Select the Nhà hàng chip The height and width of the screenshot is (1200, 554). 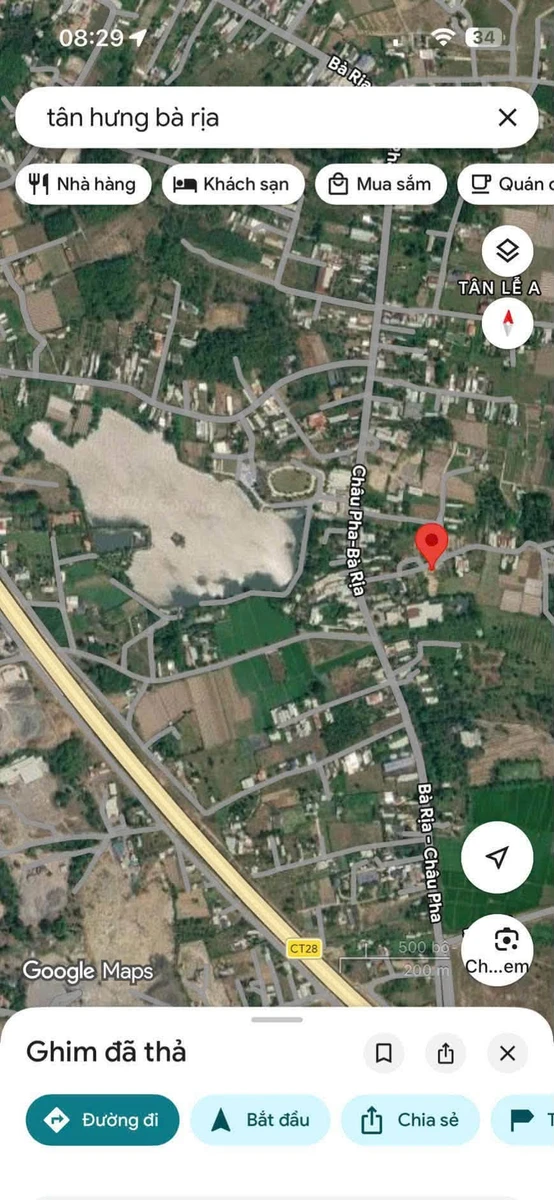point(83,184)
